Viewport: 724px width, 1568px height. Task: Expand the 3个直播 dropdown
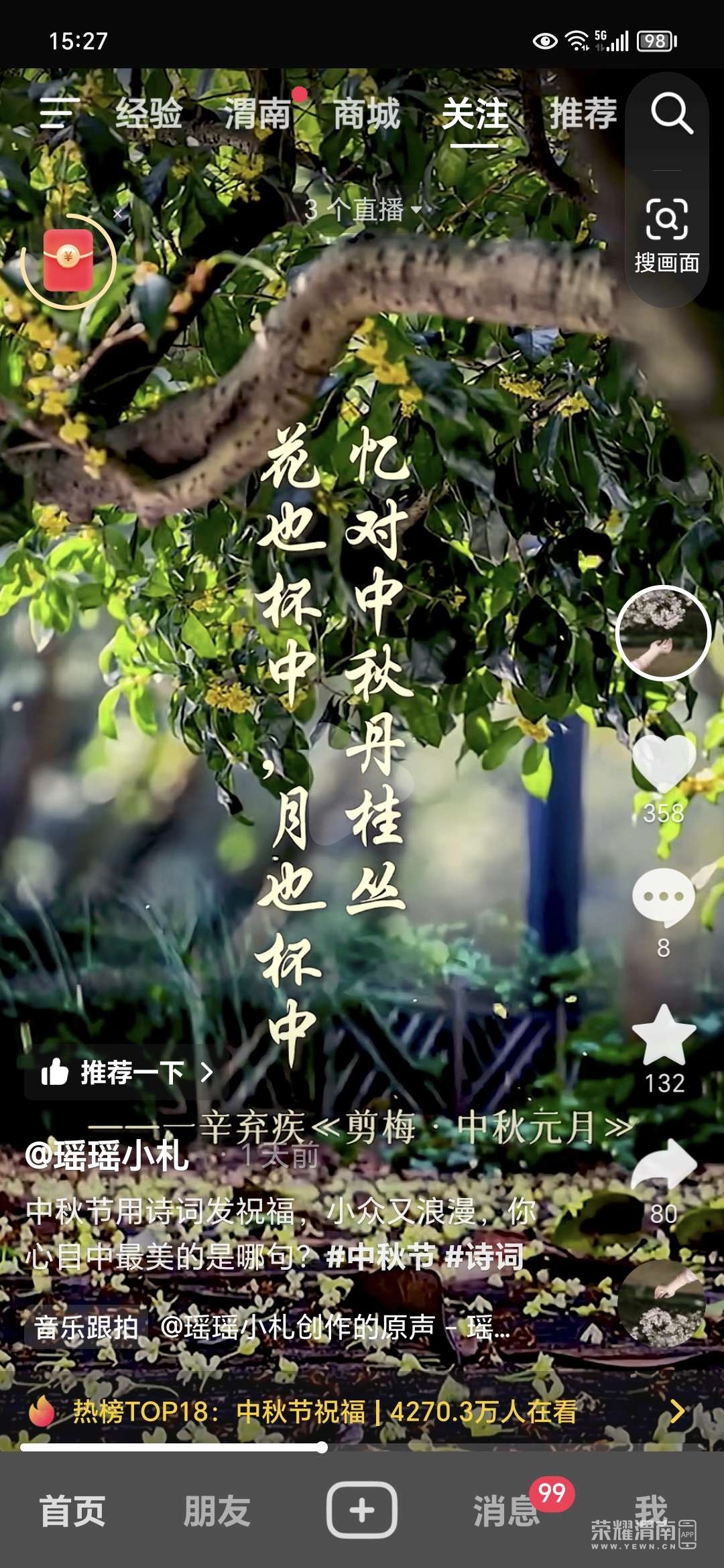(x=363, y=210)
